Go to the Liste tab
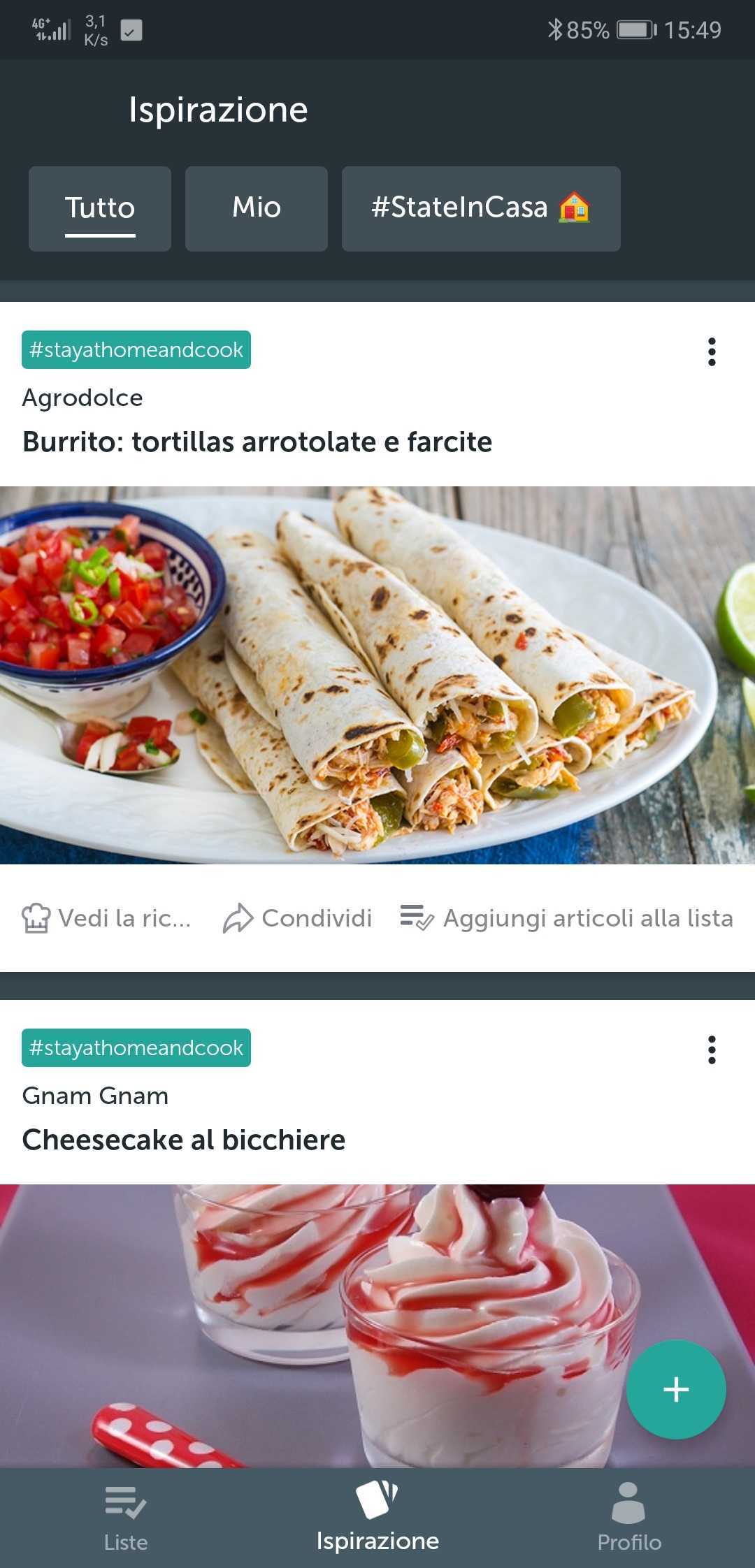 [126, 1518]
